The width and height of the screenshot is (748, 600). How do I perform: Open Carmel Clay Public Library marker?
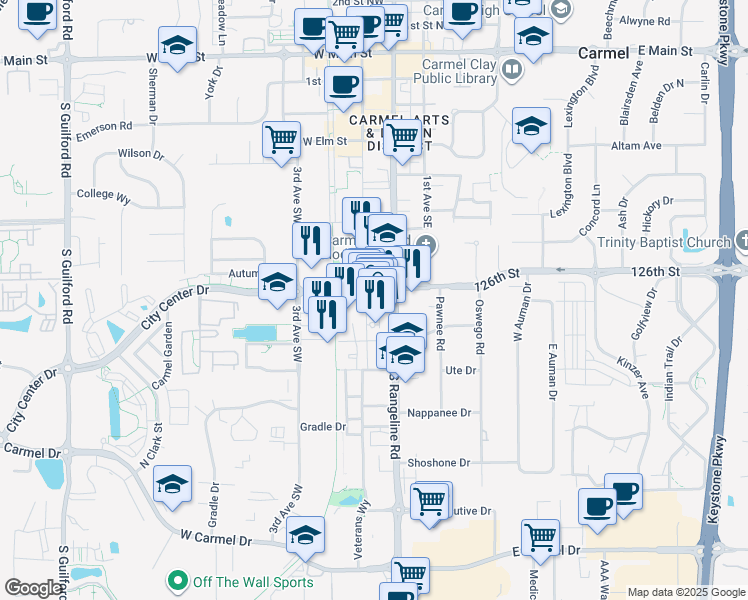(x=512, y=69)
